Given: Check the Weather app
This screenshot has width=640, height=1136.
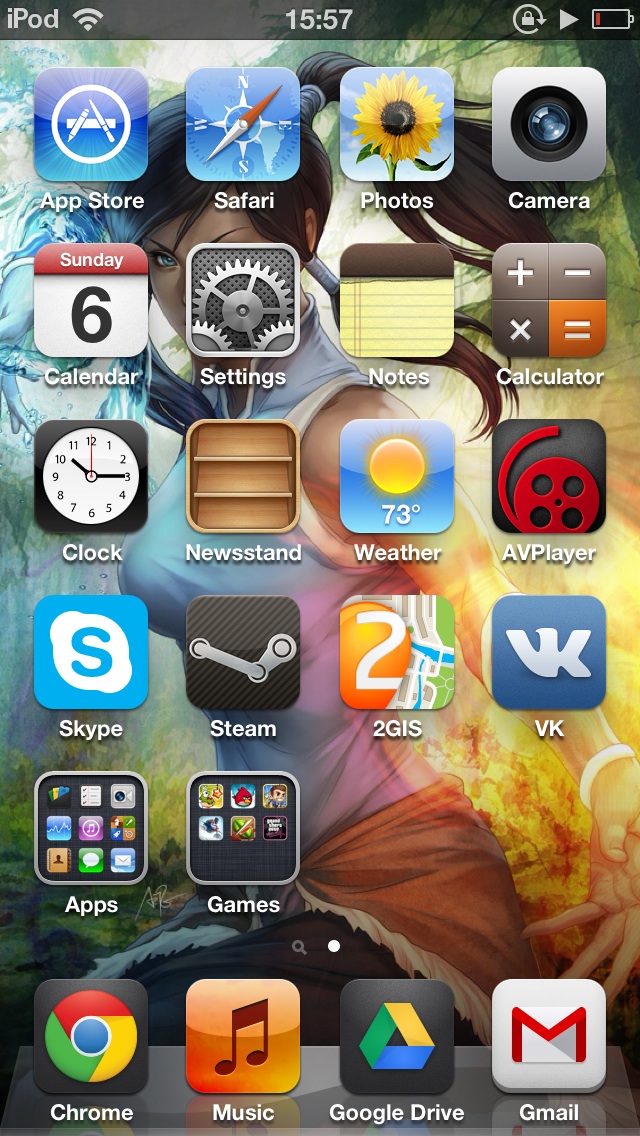Looking at the screenshot, I should click(396, 476).
